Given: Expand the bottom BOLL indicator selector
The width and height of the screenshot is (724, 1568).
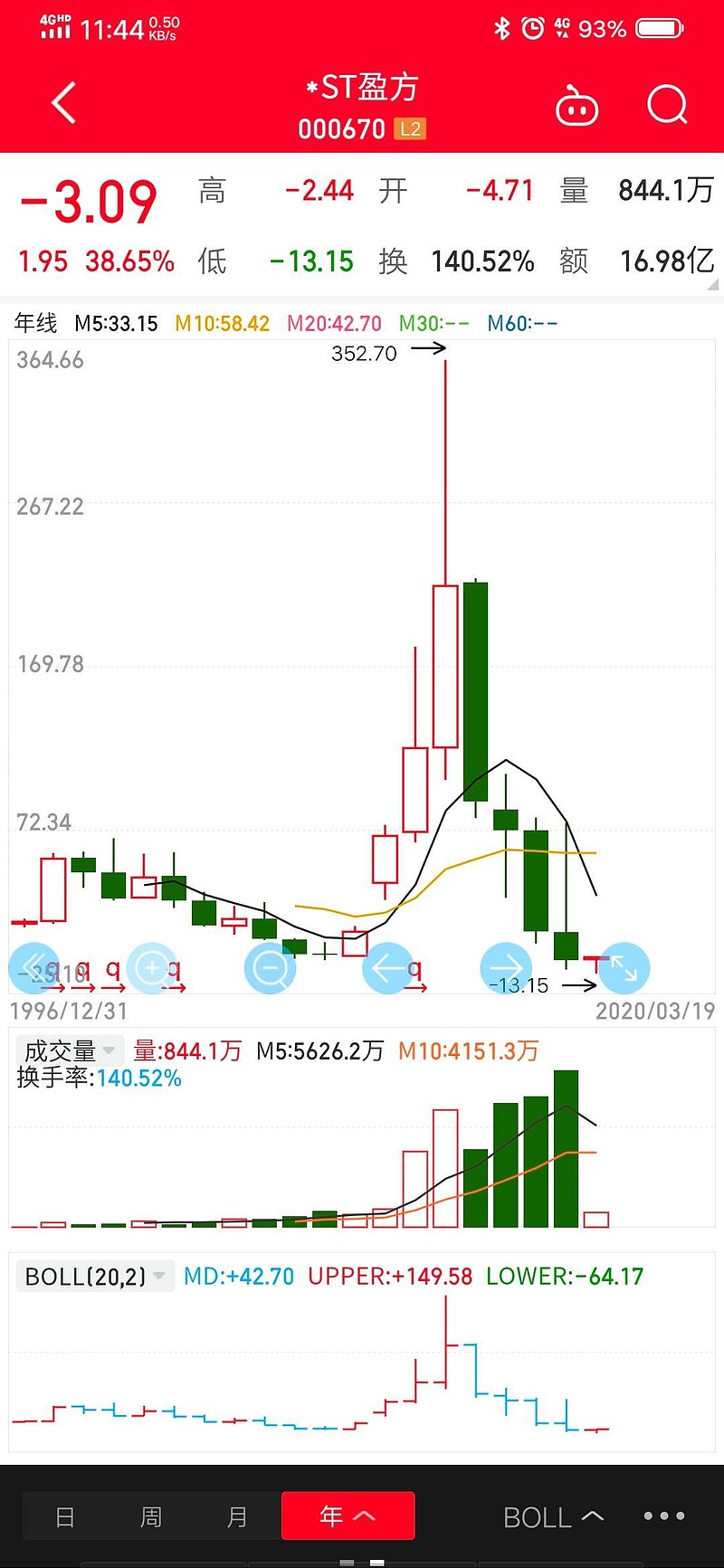Looking at the screenshot, I should [553, 1516].
